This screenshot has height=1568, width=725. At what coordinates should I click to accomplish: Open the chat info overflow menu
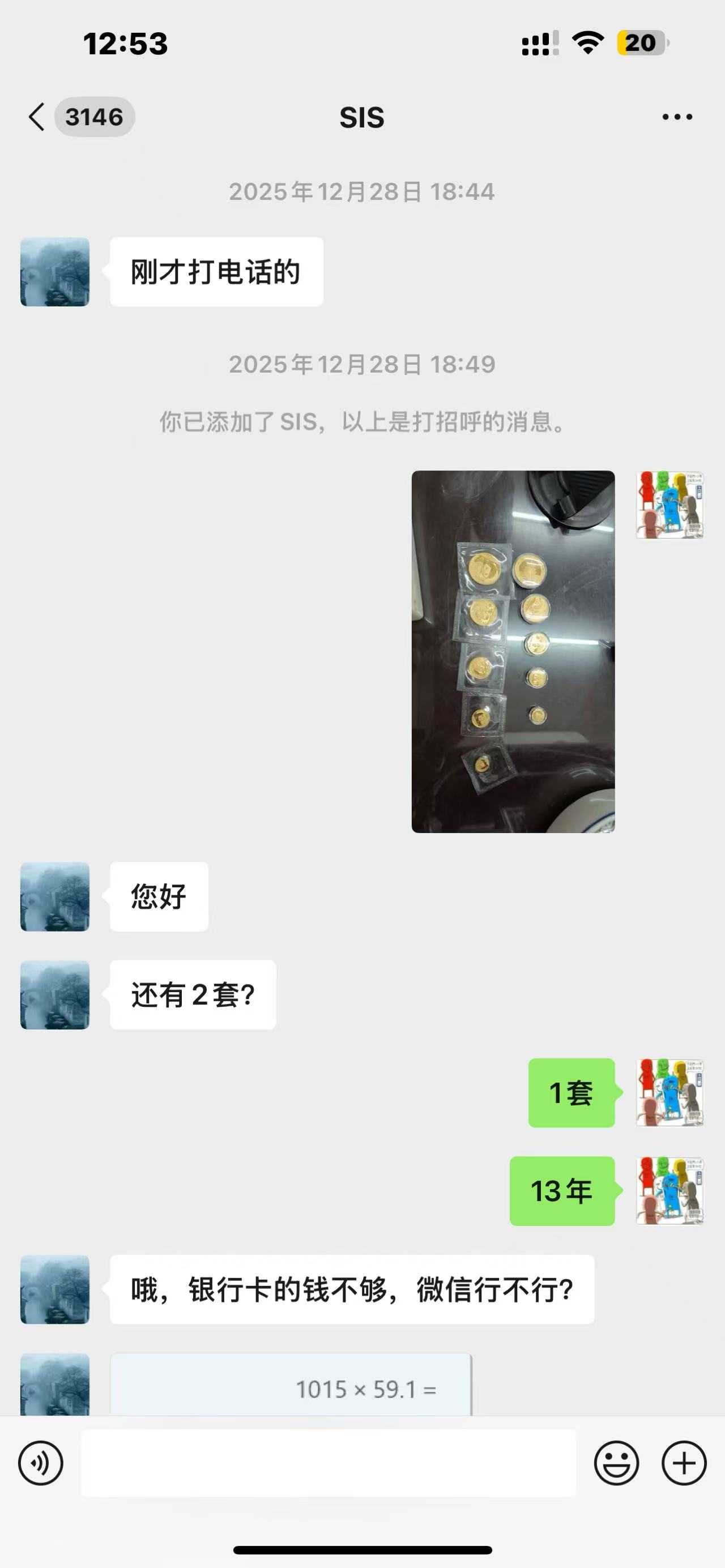[x=677, y=117]
